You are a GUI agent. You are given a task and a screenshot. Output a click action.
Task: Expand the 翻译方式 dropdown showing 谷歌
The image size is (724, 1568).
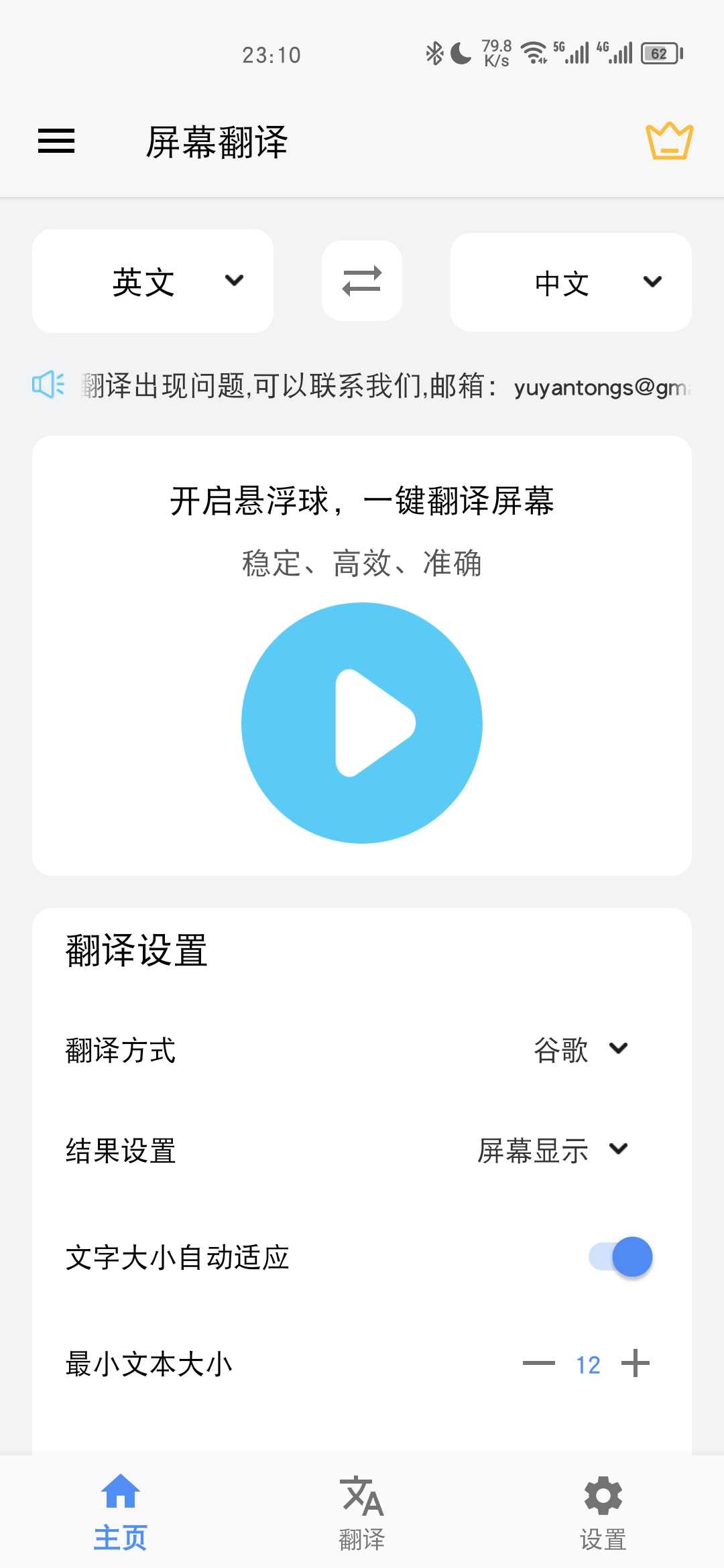[581, 1051]
